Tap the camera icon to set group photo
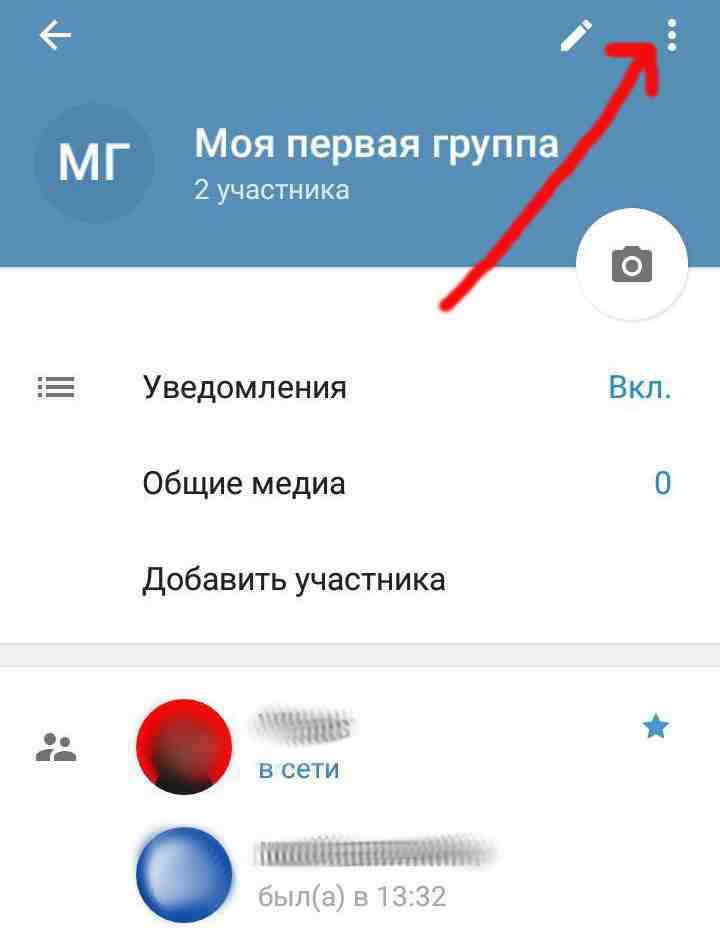Screen dimensions: 720x948 tap(631, 263)
